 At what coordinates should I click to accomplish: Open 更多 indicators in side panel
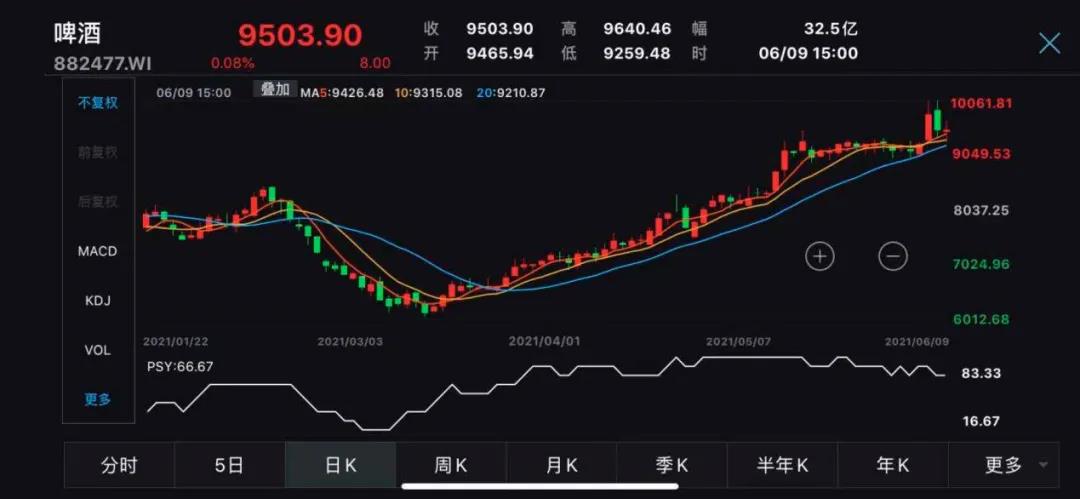(98, 399)
